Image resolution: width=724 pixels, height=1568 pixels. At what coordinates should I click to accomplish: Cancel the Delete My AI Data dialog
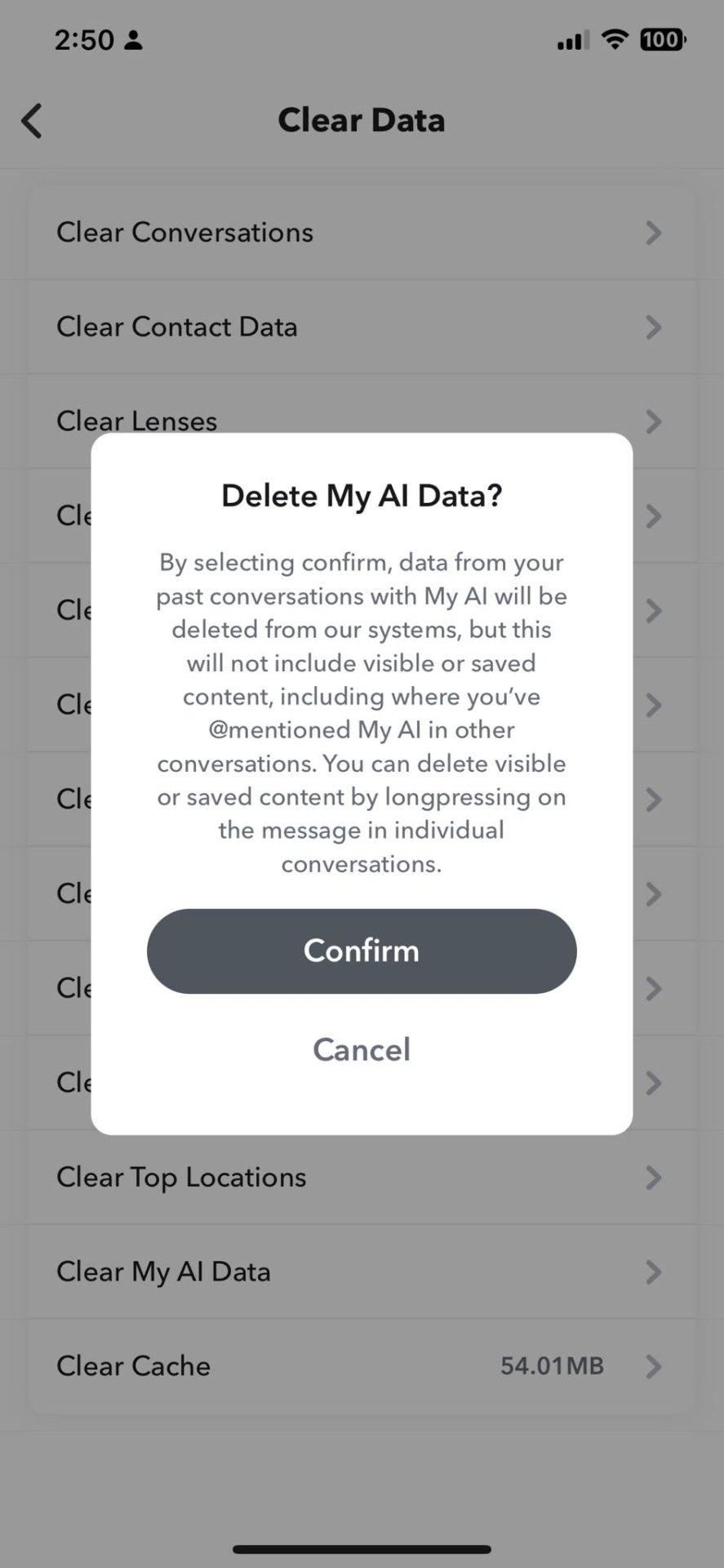362,1049
